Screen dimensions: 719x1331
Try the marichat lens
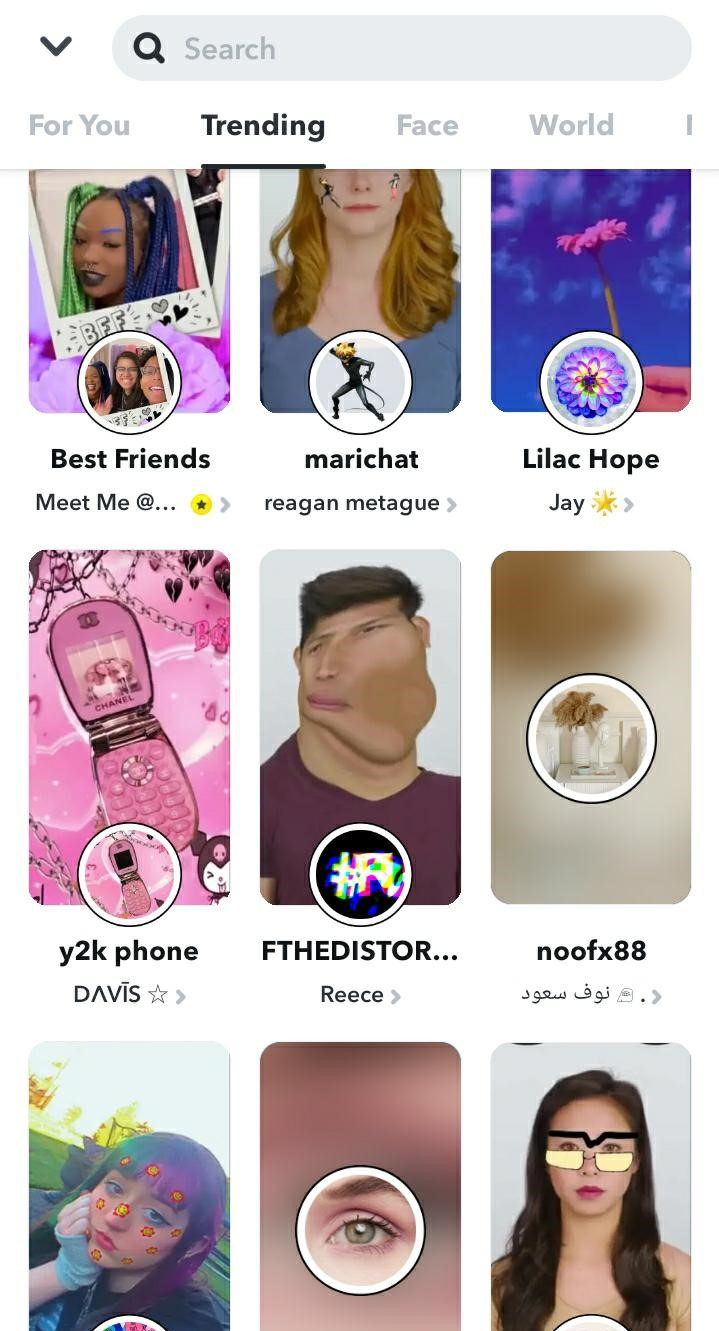coord(360,291)
